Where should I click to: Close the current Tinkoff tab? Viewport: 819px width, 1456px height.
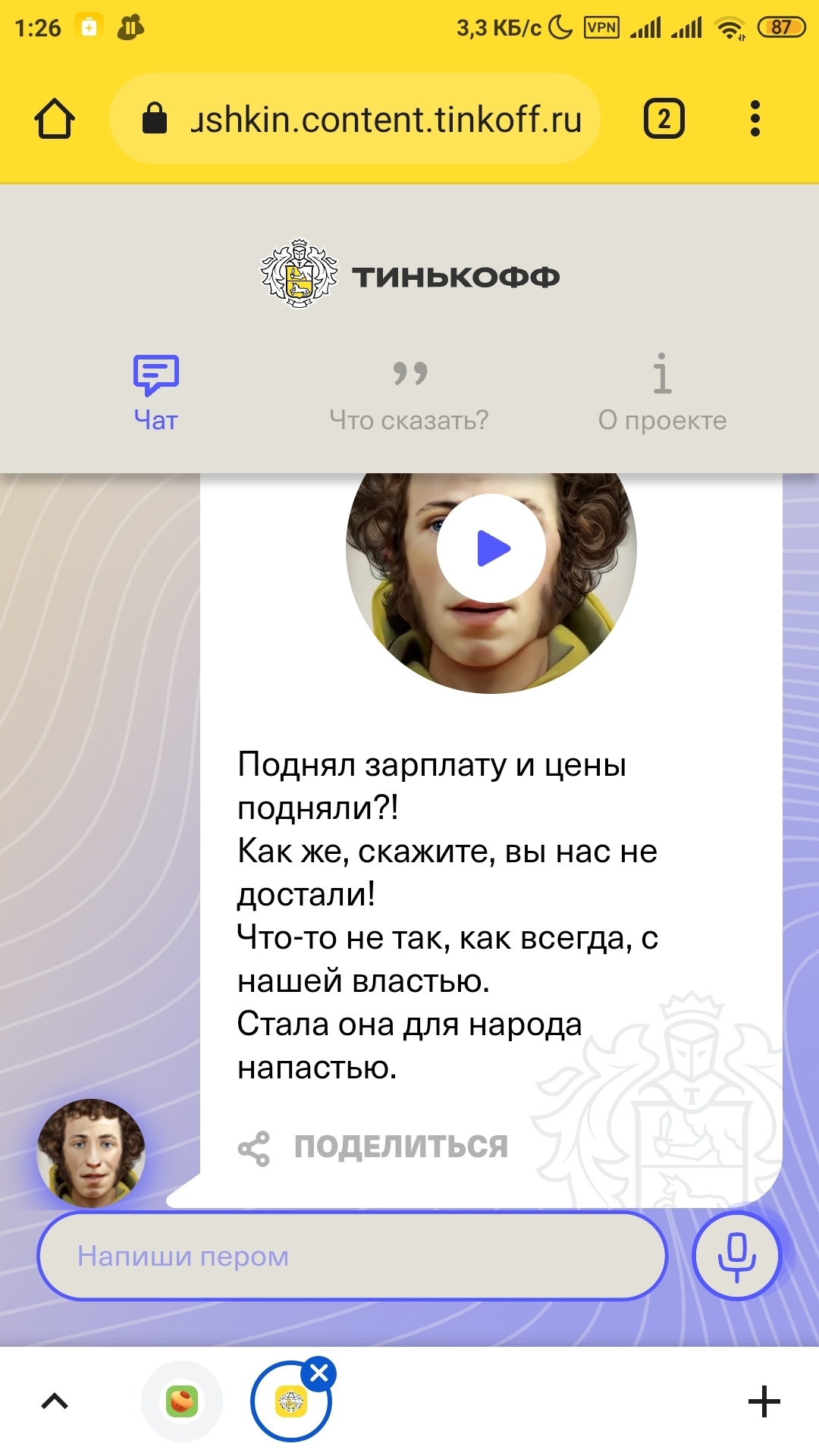tap(319, 1373)
